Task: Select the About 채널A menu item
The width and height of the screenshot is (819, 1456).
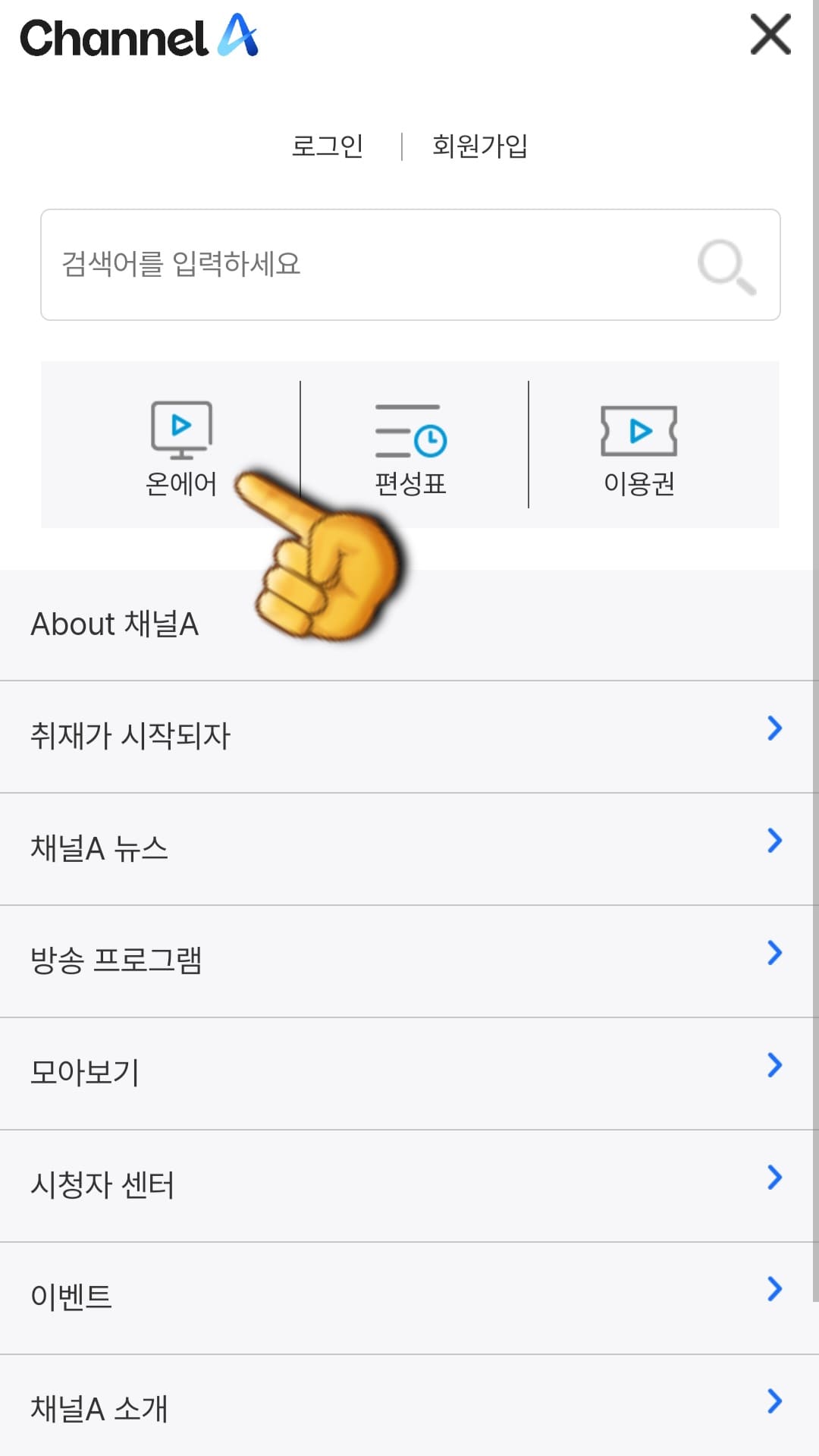Action: tap(115, 624)
